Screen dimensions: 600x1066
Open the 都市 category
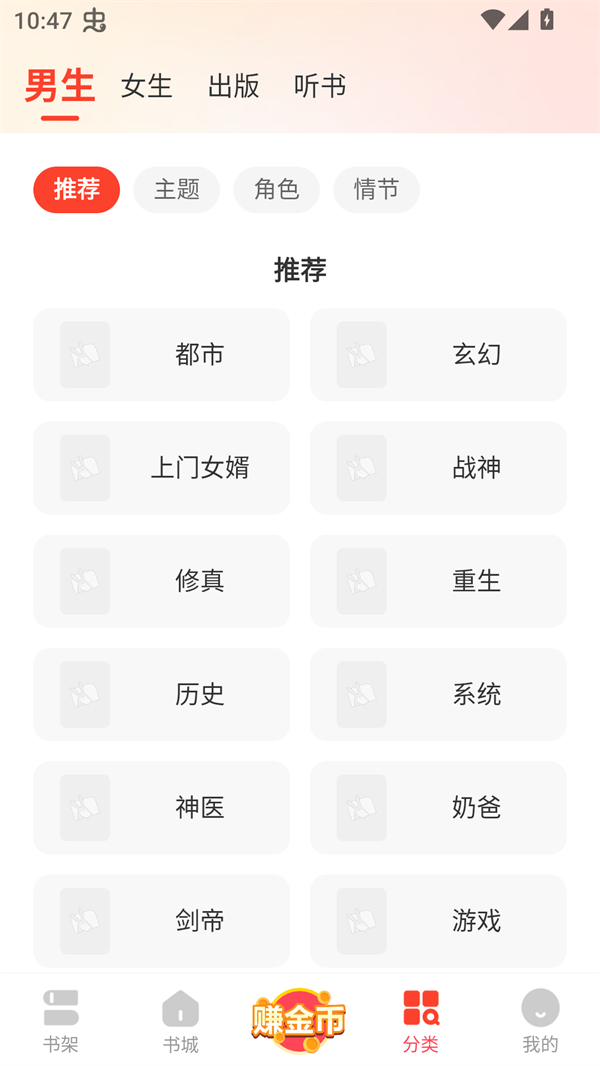[161, 355]
